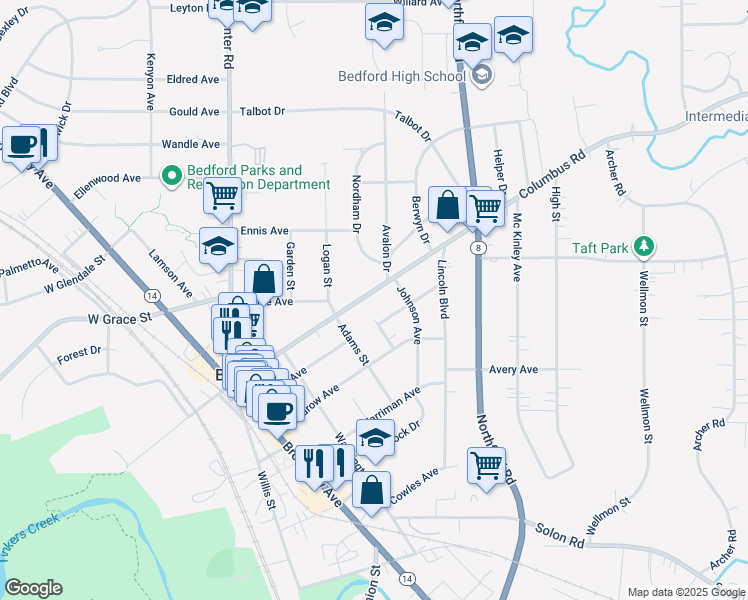
Task: Open the shopping cart pin above Ennis Ave
Action: click(x=222, y=195)
